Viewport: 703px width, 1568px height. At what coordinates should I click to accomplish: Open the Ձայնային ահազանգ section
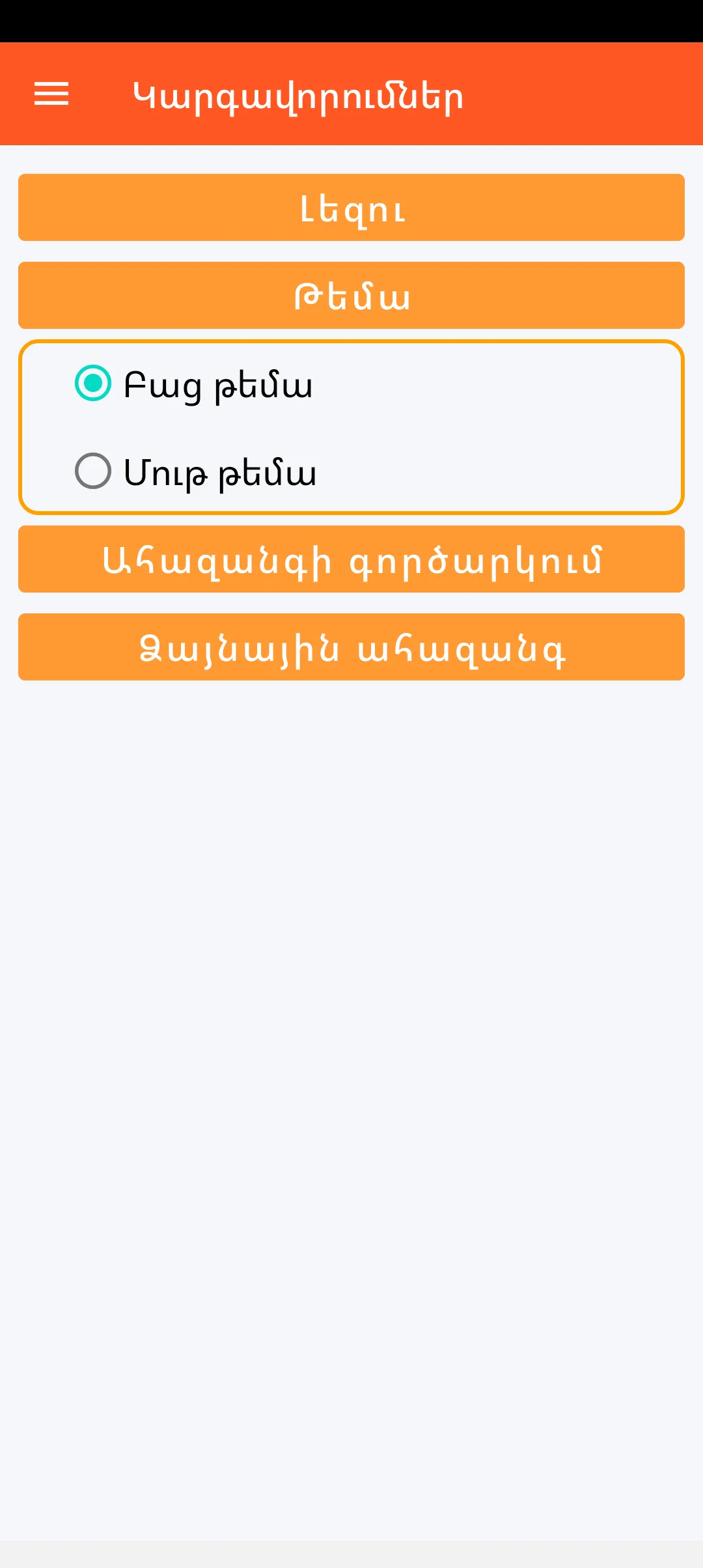click(351, 647)
